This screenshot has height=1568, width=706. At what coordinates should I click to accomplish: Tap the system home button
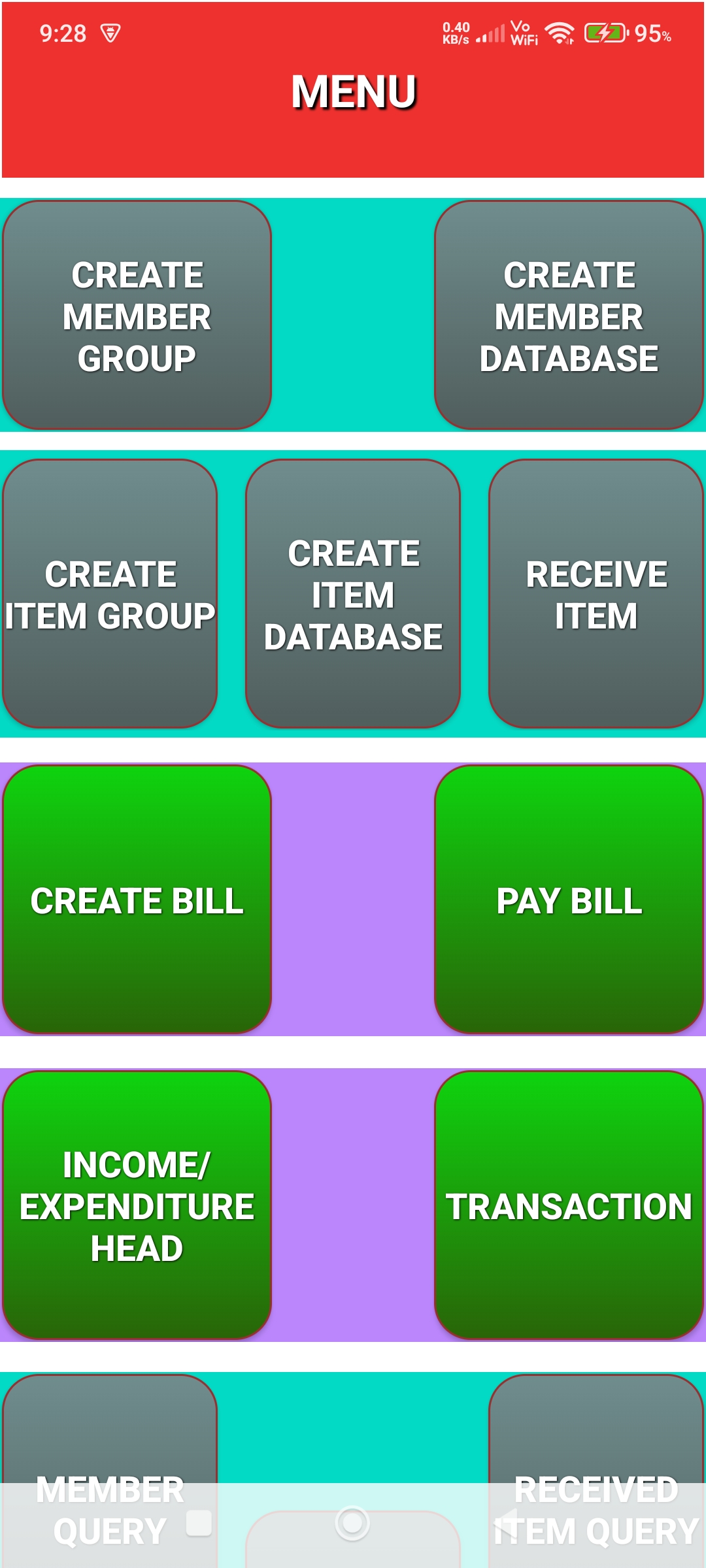click(352, 1523)
